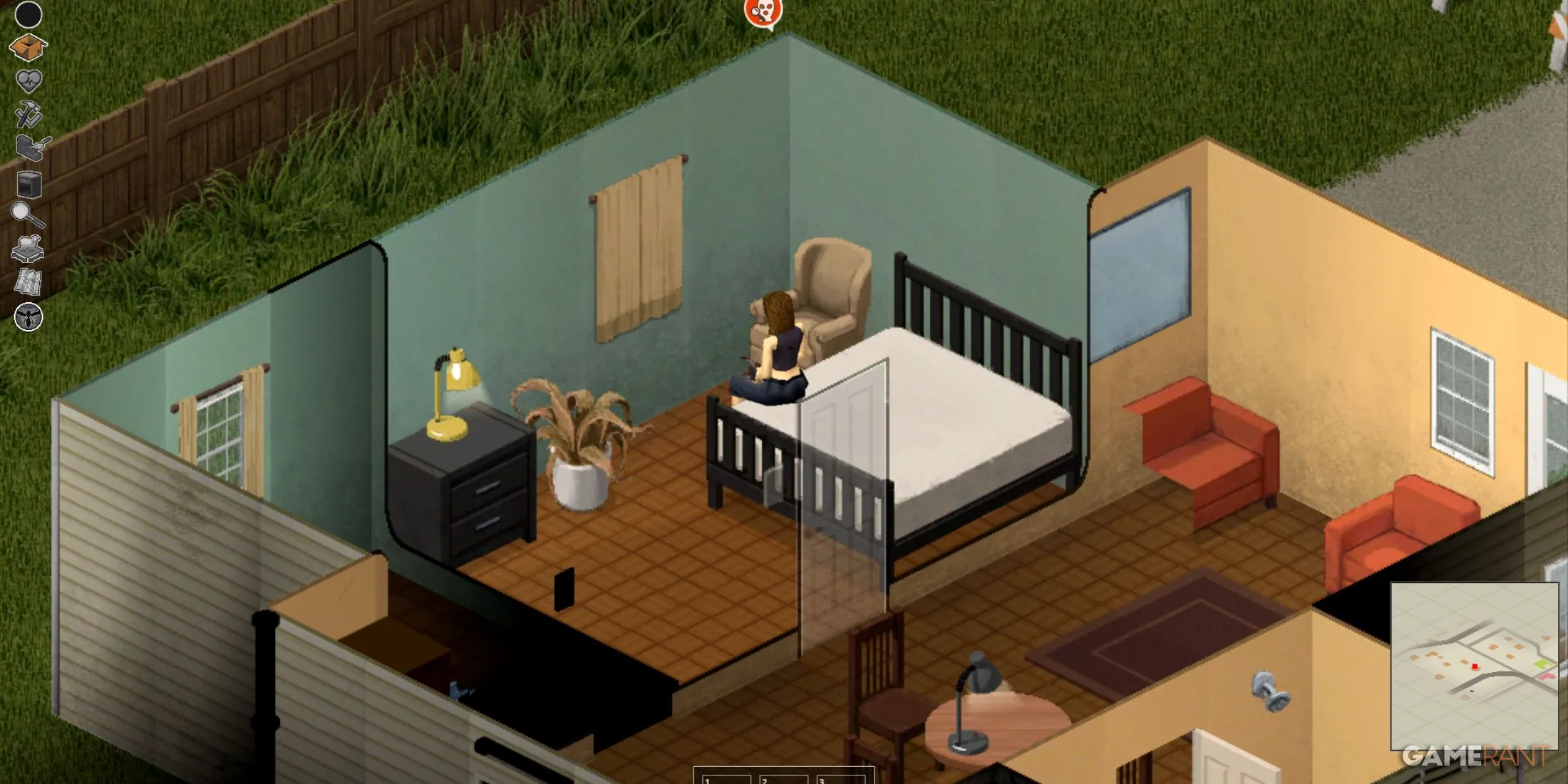The image size is (1568, 784).
Task: Open the build trowel menu
Action: click(32, 148)
